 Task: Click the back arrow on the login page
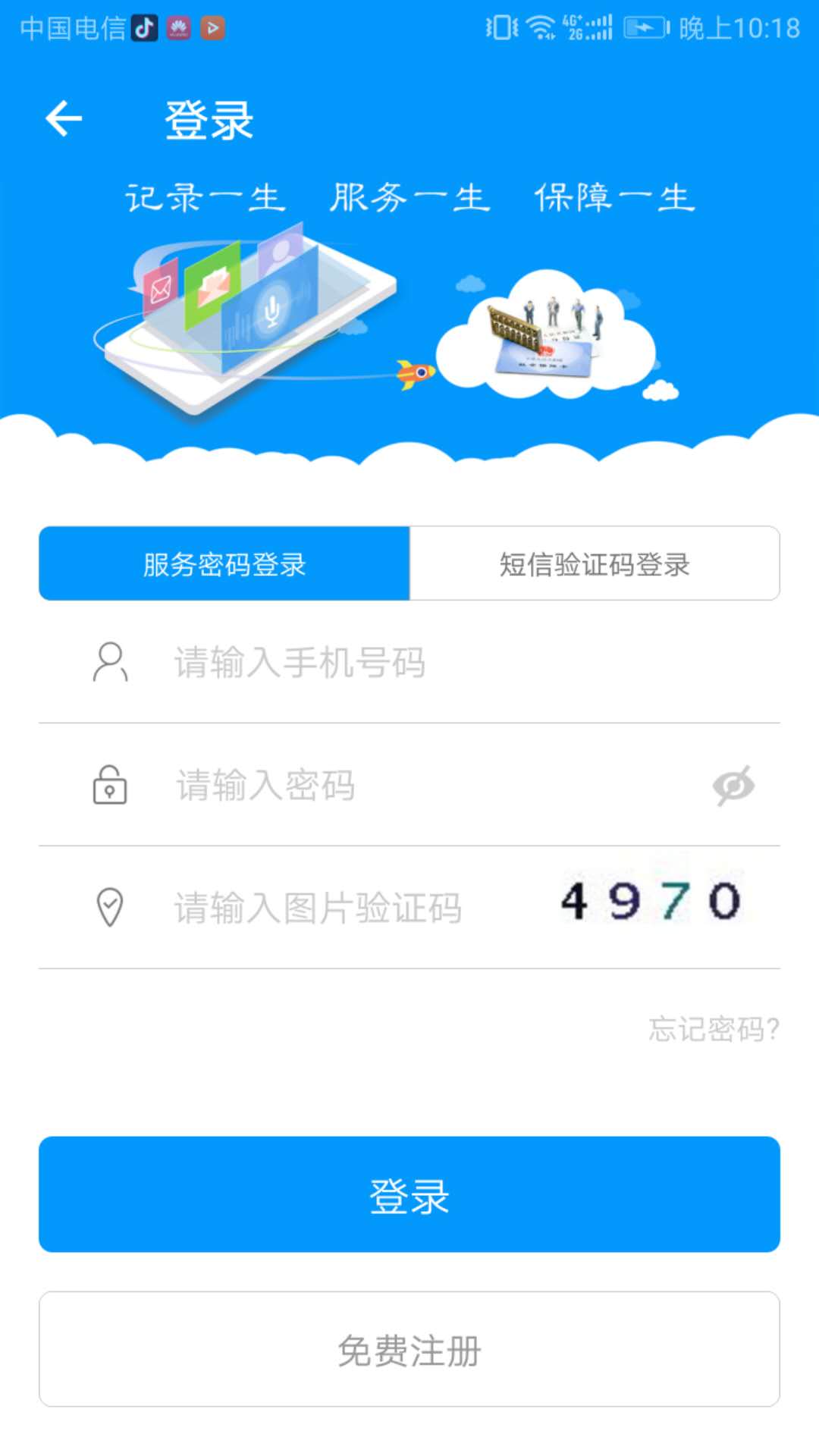[64, 118]
